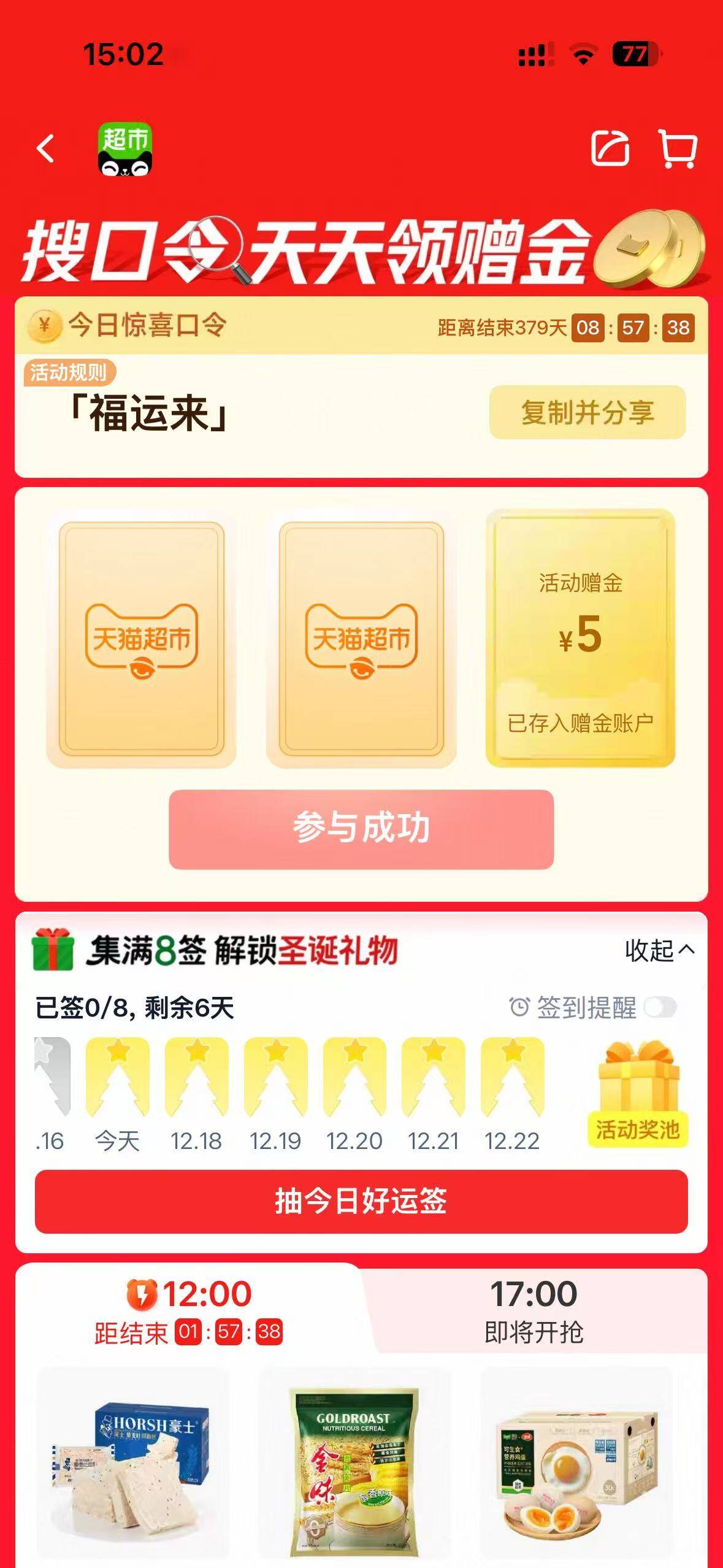The height and width of the screenshot is (1568, 723).
Task: Collapse the section with 收起
Action: coord(659,950)
